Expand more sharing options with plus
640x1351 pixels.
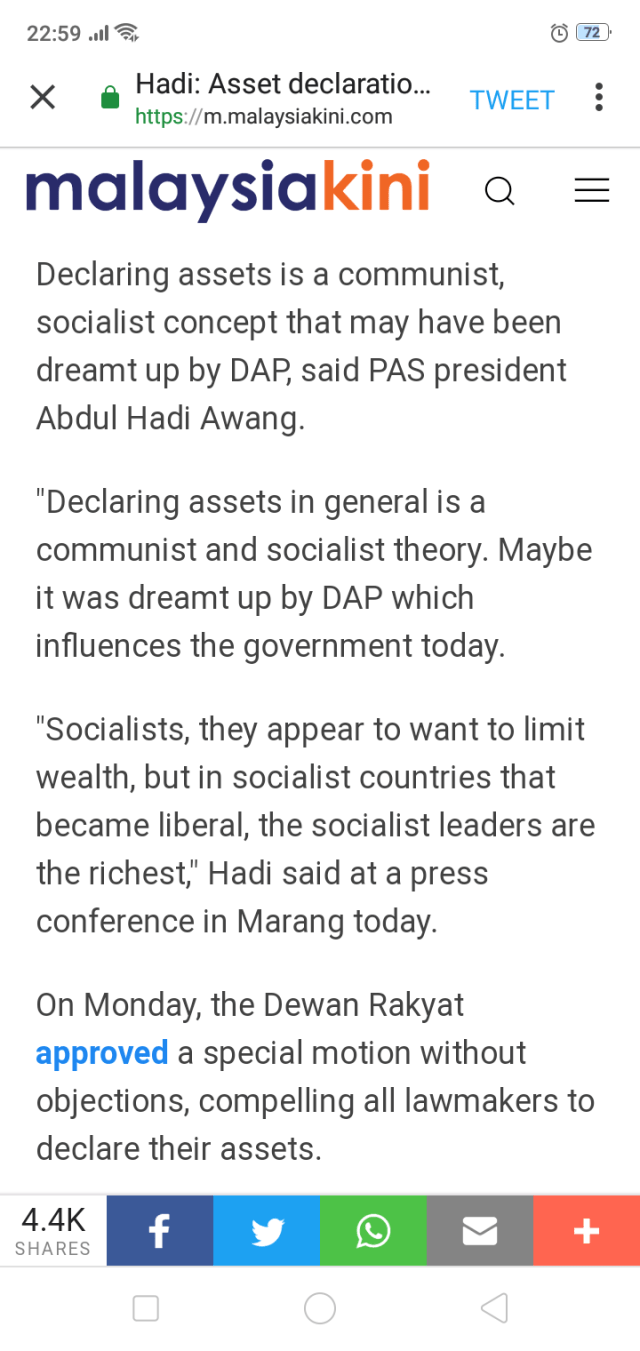point(586,1231)
